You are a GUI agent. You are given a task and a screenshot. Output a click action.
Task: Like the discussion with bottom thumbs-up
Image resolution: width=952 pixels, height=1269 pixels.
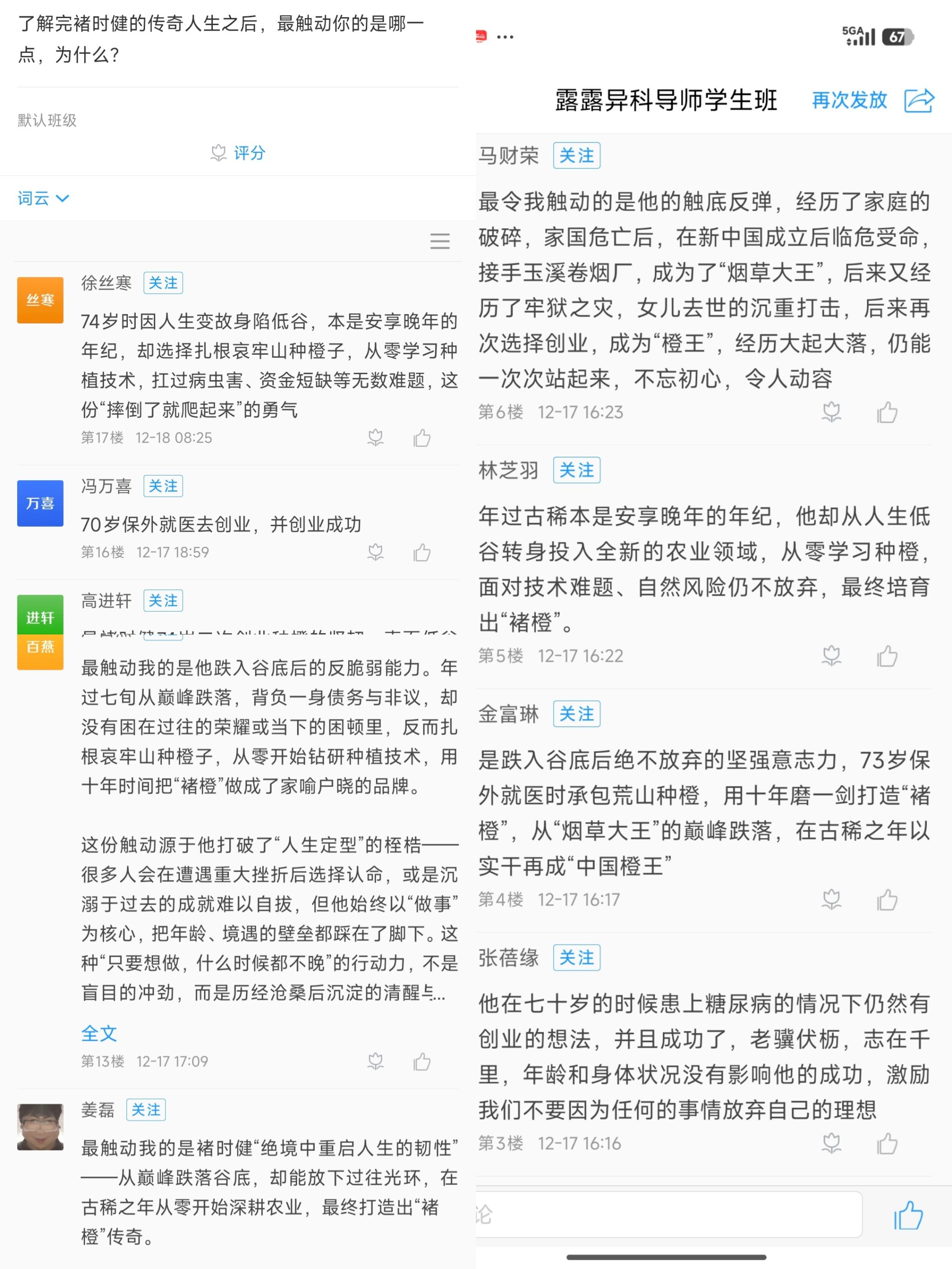[908, 1215]
